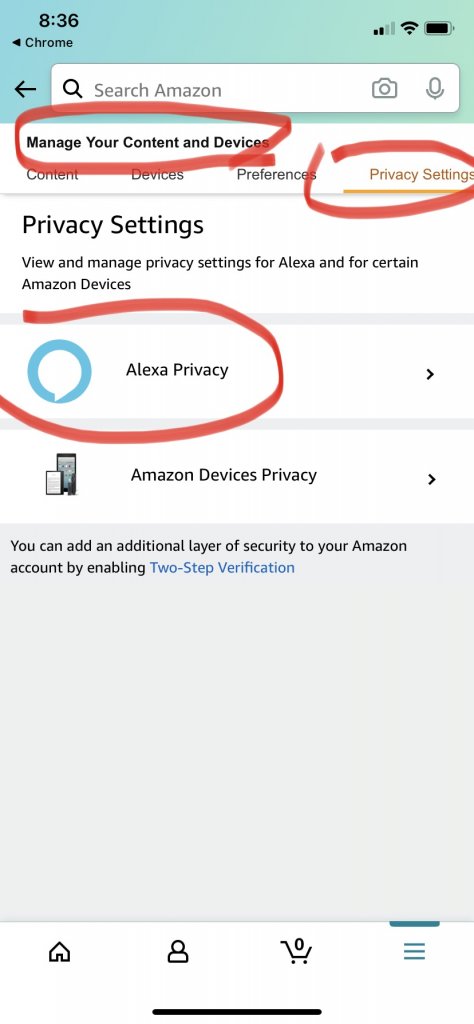
Task: Switch to the Preferences tab
Action: tap(276, 174)
